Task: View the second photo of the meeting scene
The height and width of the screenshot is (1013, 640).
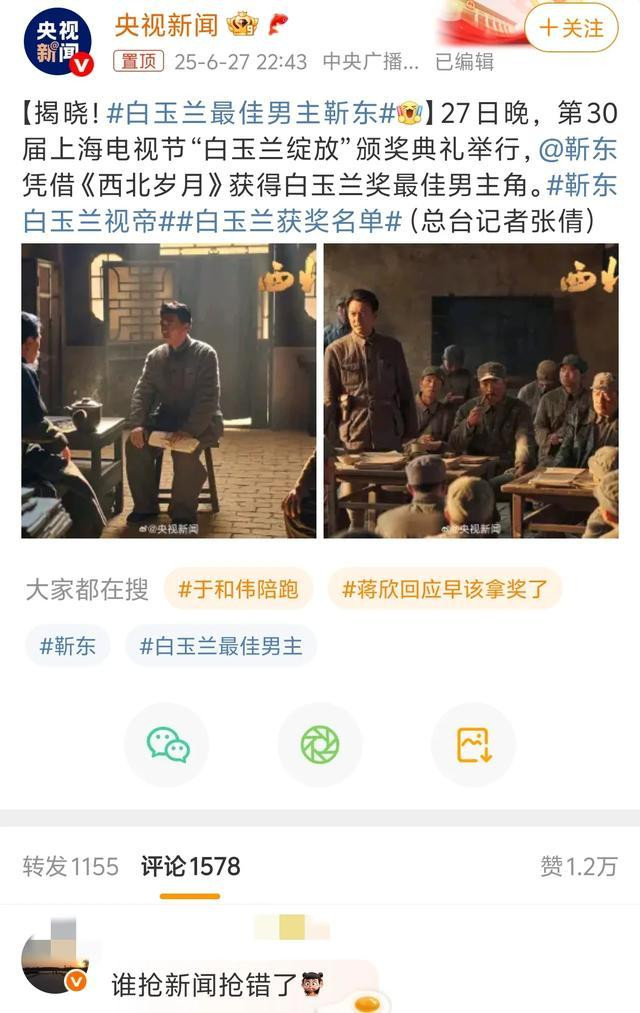Action: pos(470,391)
